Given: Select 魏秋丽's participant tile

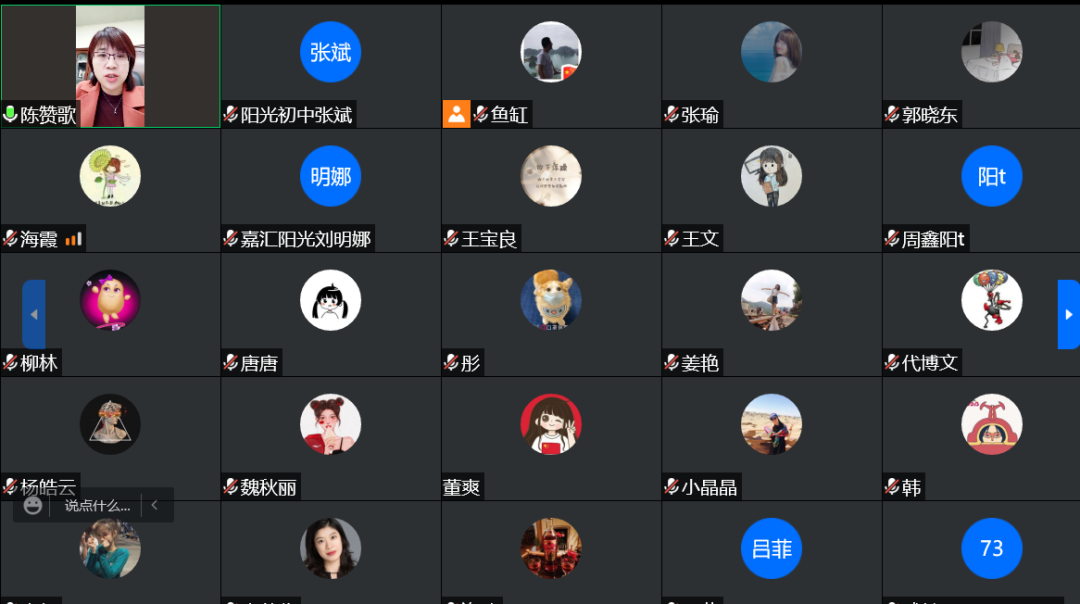Looking at the screenshot, I should (330, 424).
